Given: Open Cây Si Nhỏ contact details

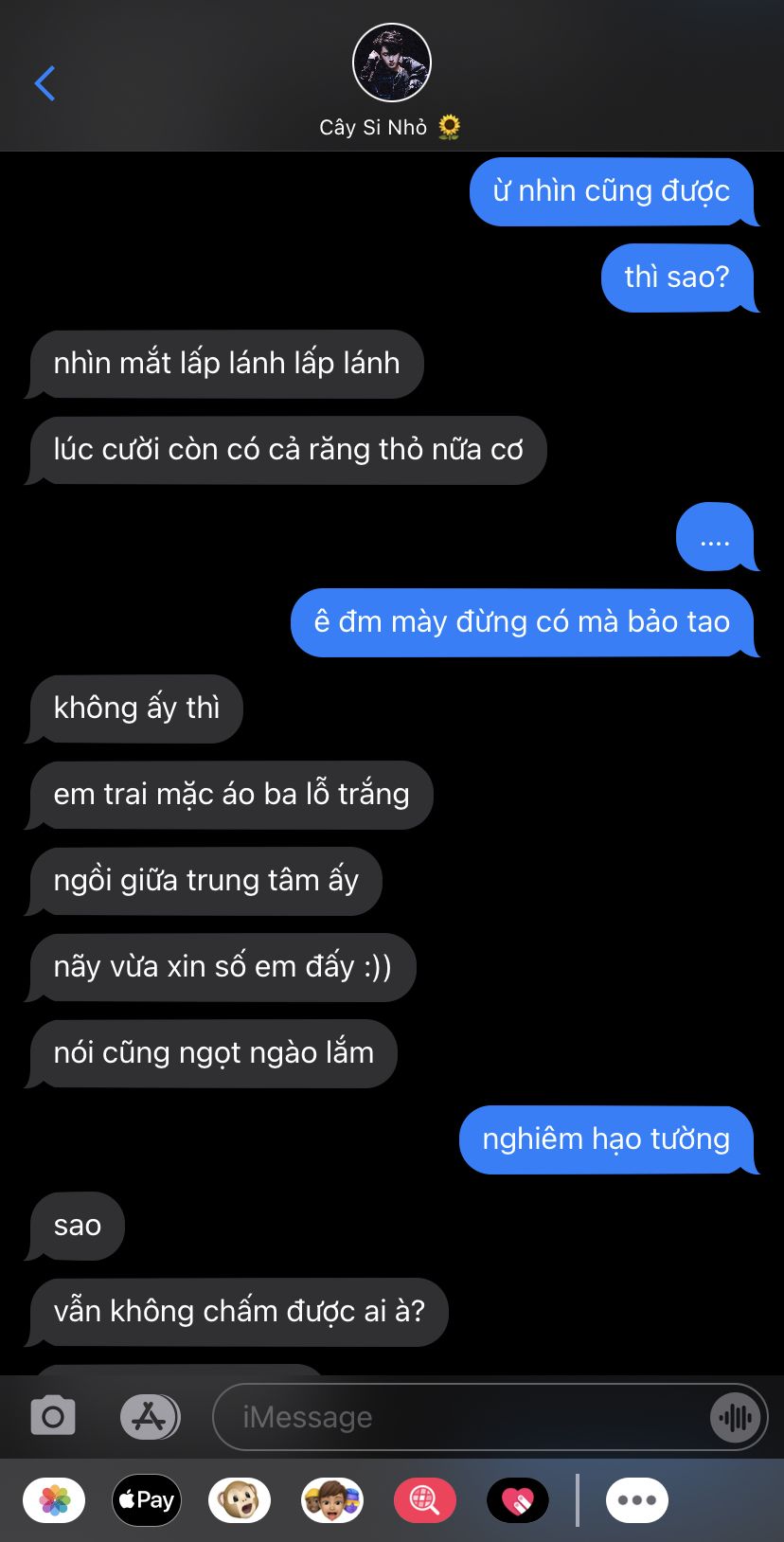Looking at the screenshot, I should click(391, 82).
